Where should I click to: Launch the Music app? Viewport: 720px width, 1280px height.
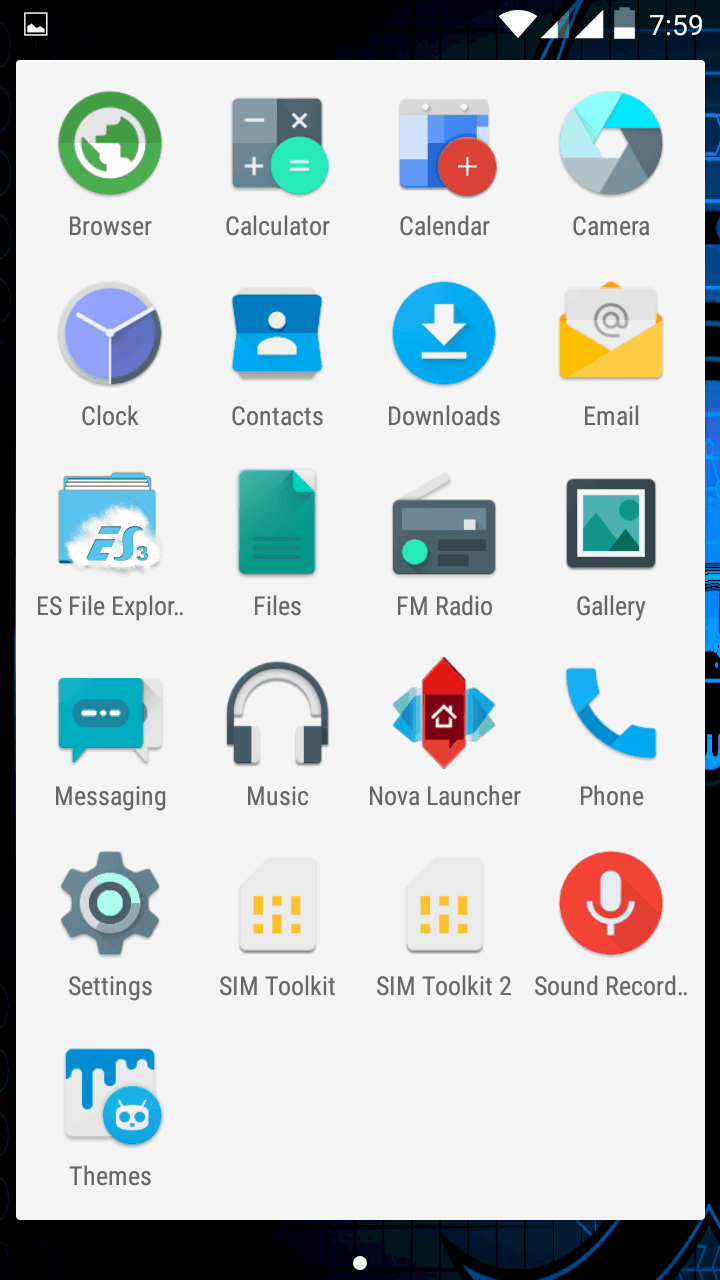277,714
